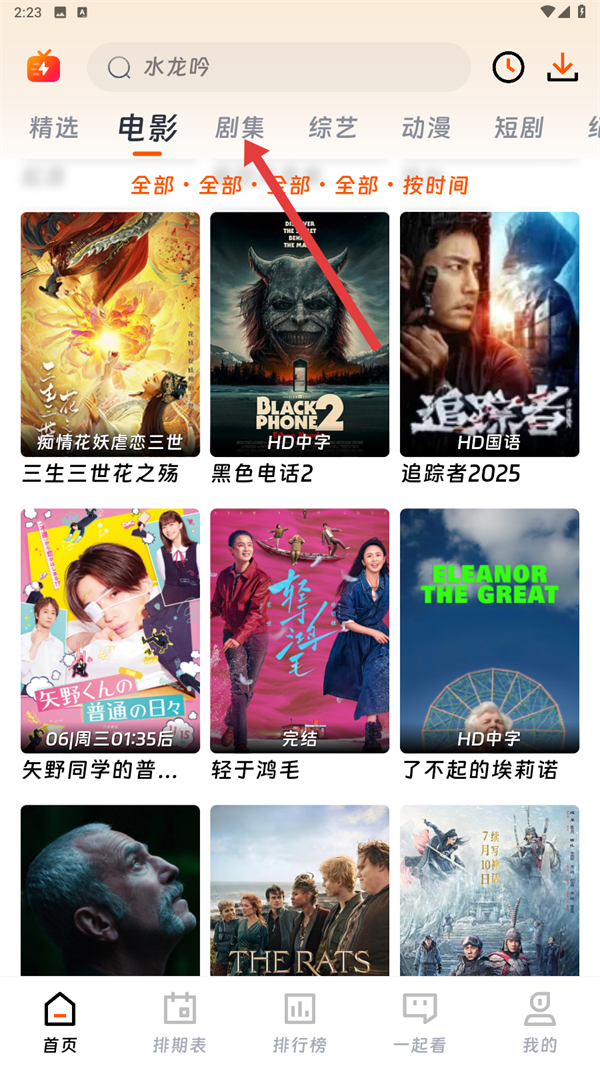Open the movie 了不起的埃莉诺
Image resolution: width=600 pixels, height=1066 pixels.
point(489,631)
